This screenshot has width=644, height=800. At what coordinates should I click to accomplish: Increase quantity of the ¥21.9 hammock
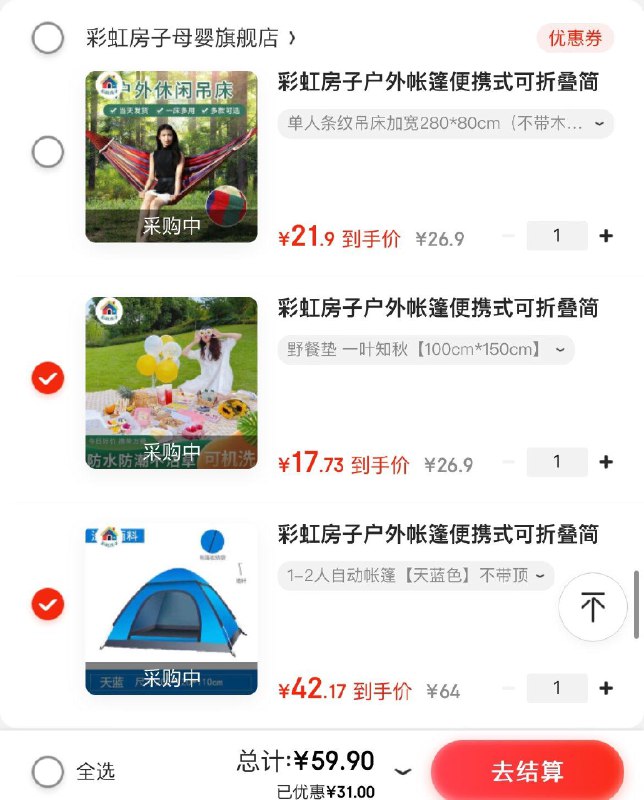tap(606, 236)
